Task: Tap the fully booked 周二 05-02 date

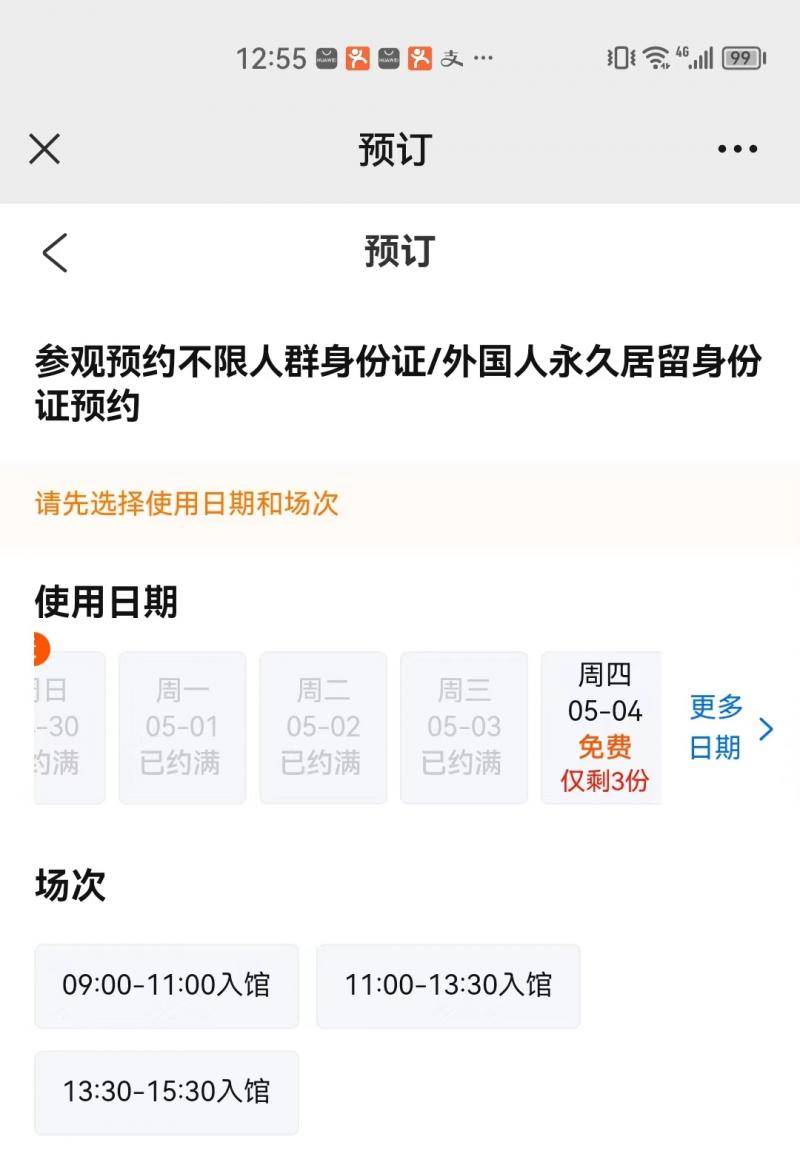Action: [x=323, y=728]
